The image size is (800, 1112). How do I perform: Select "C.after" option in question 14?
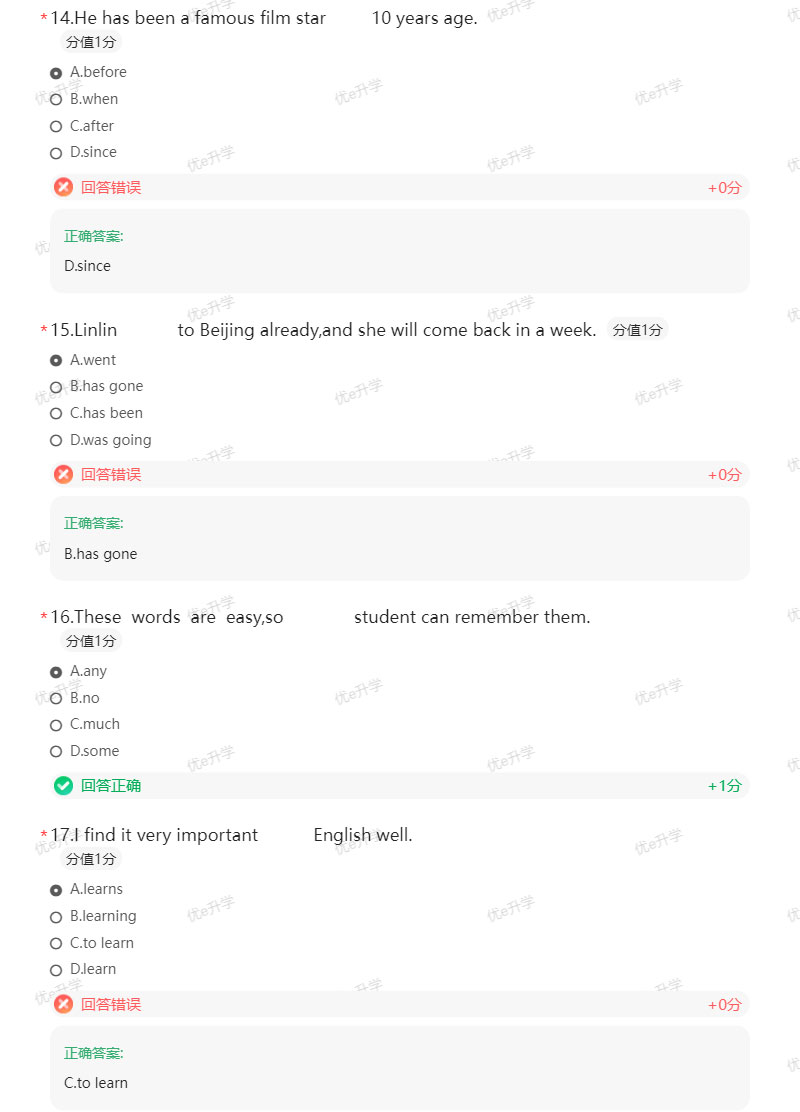(56, 125)
